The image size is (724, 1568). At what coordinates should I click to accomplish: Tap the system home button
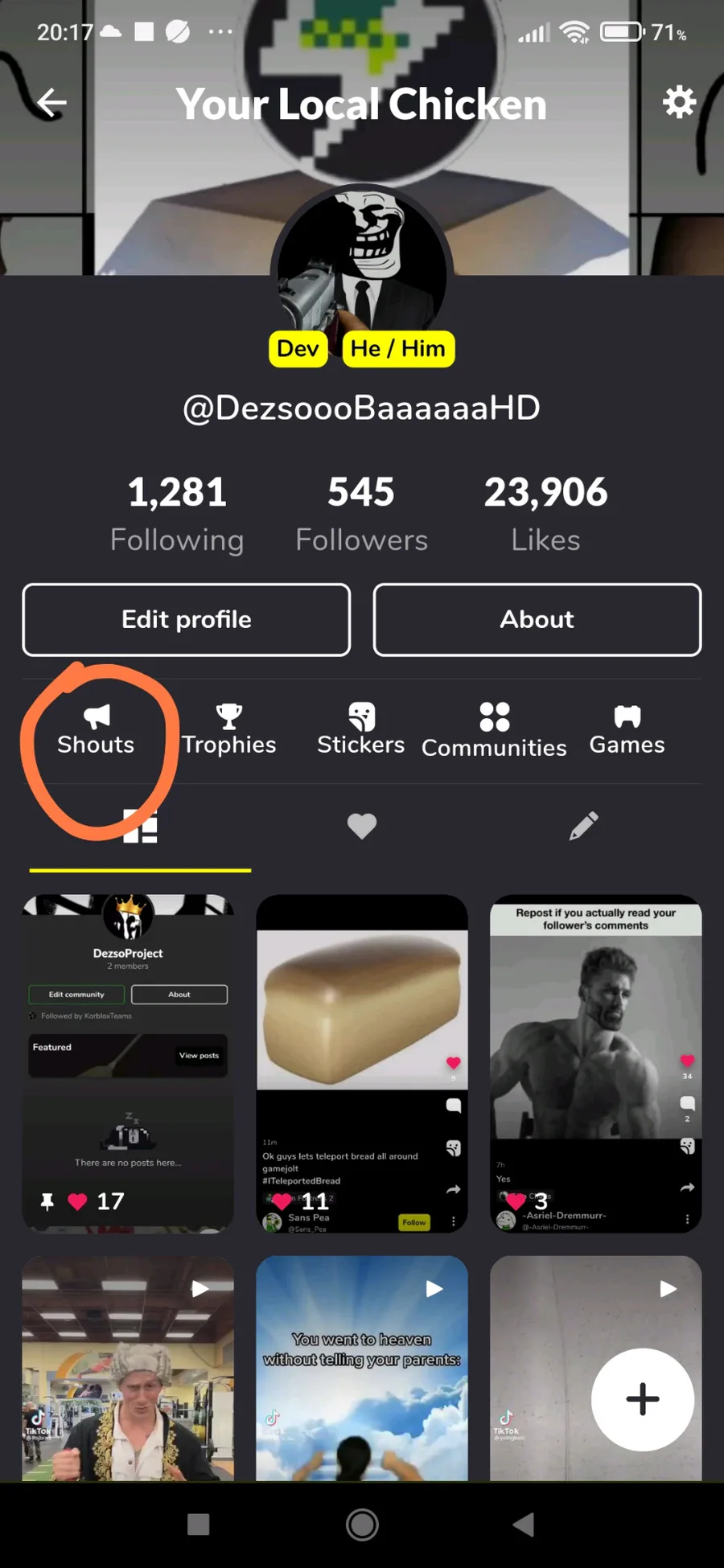pos(362,1524)
